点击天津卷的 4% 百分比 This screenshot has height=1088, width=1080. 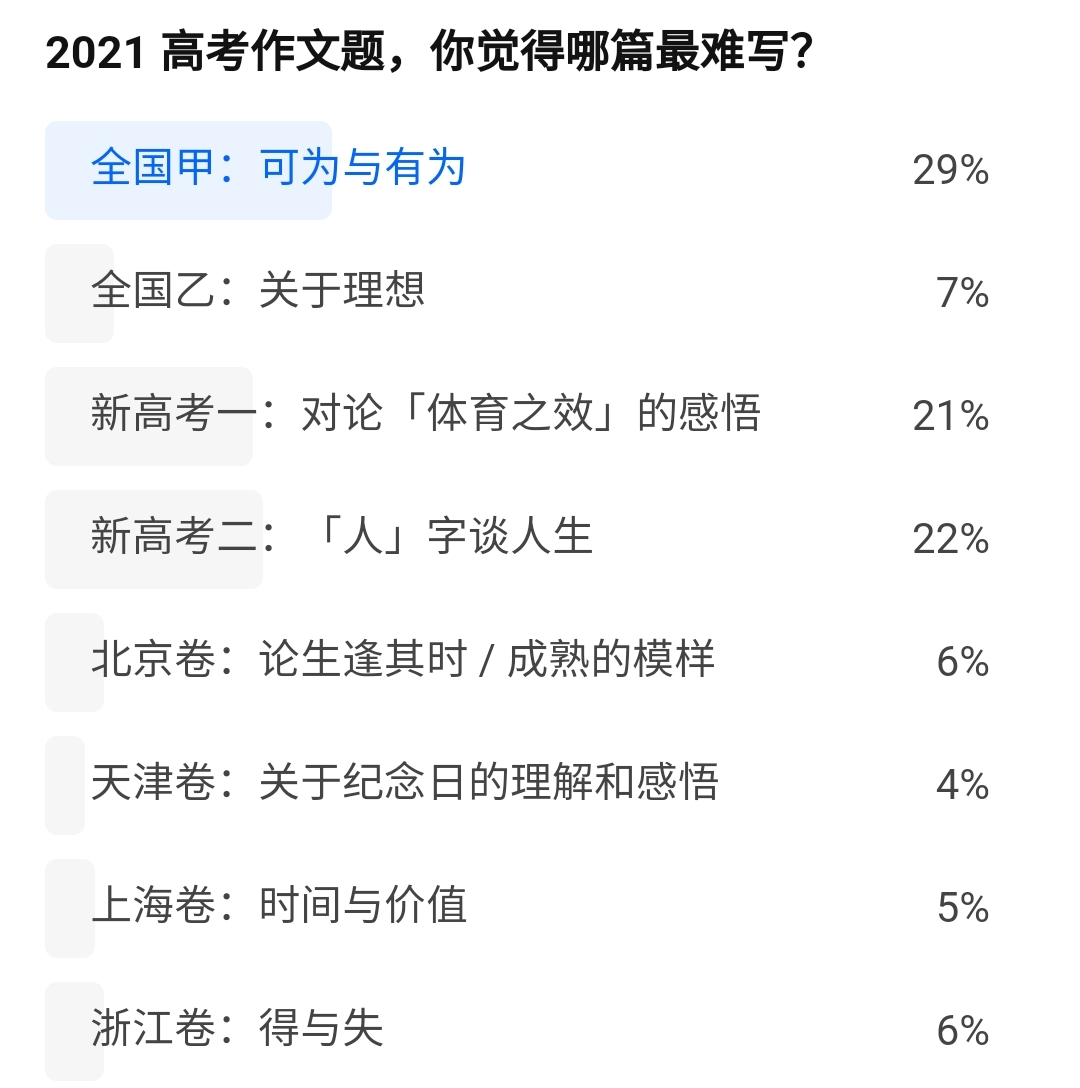(x=960, y=785)
